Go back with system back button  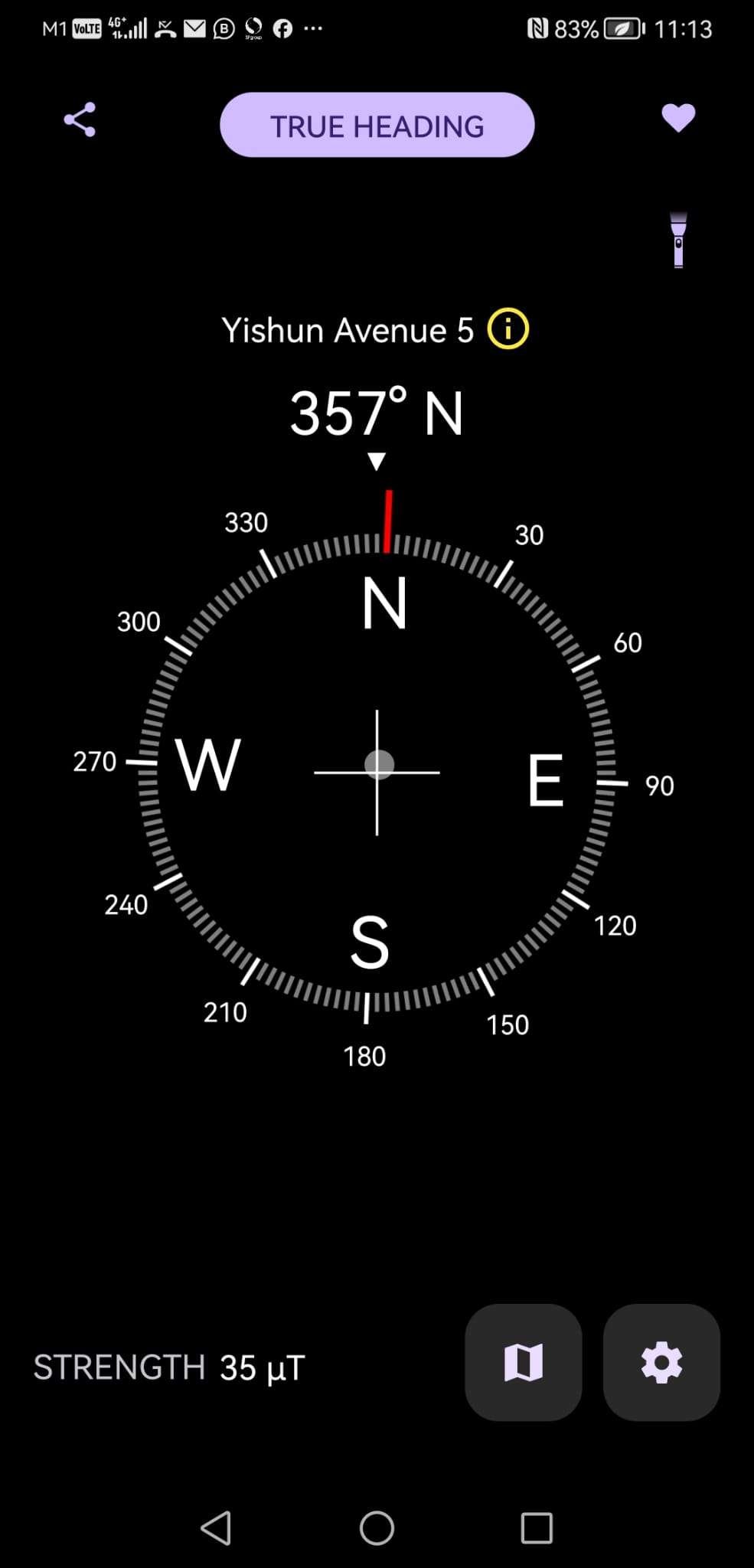(x=216, y=1528)
